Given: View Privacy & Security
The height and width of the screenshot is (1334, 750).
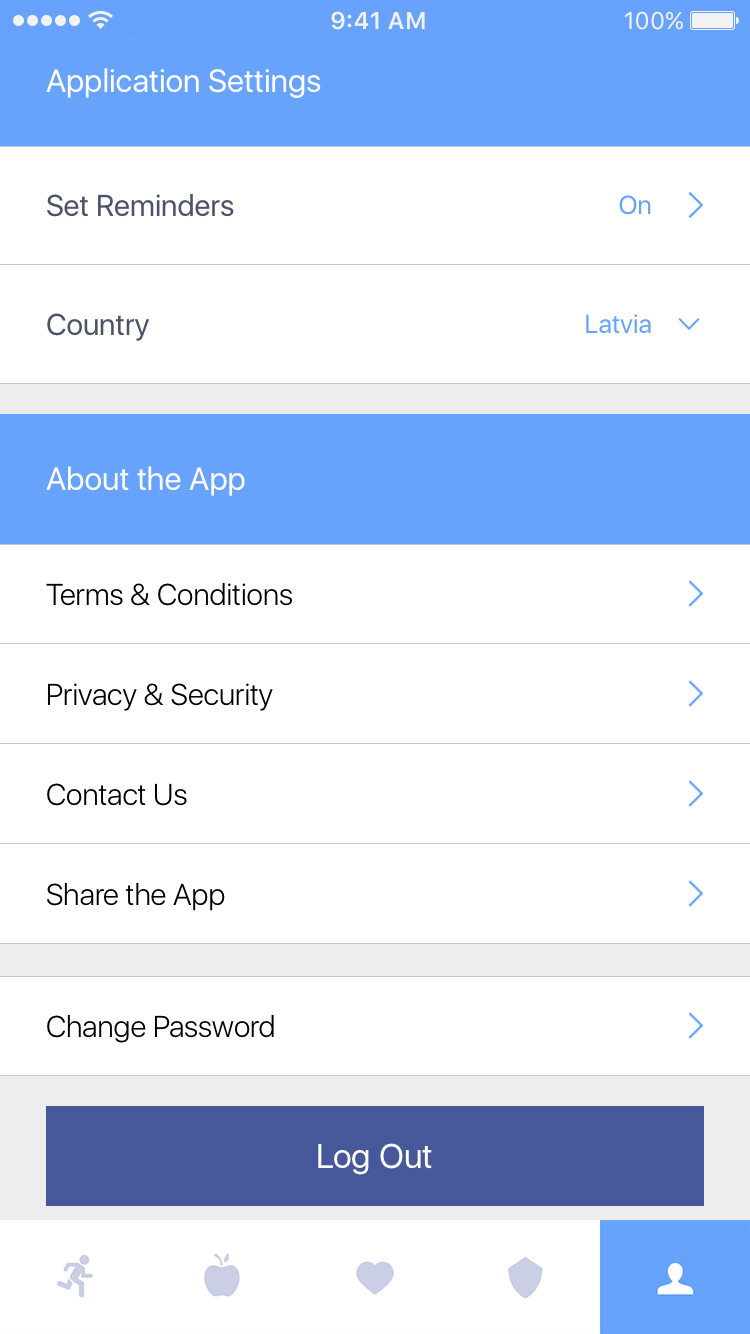Looking at the screenshot, I should (375, 695).
